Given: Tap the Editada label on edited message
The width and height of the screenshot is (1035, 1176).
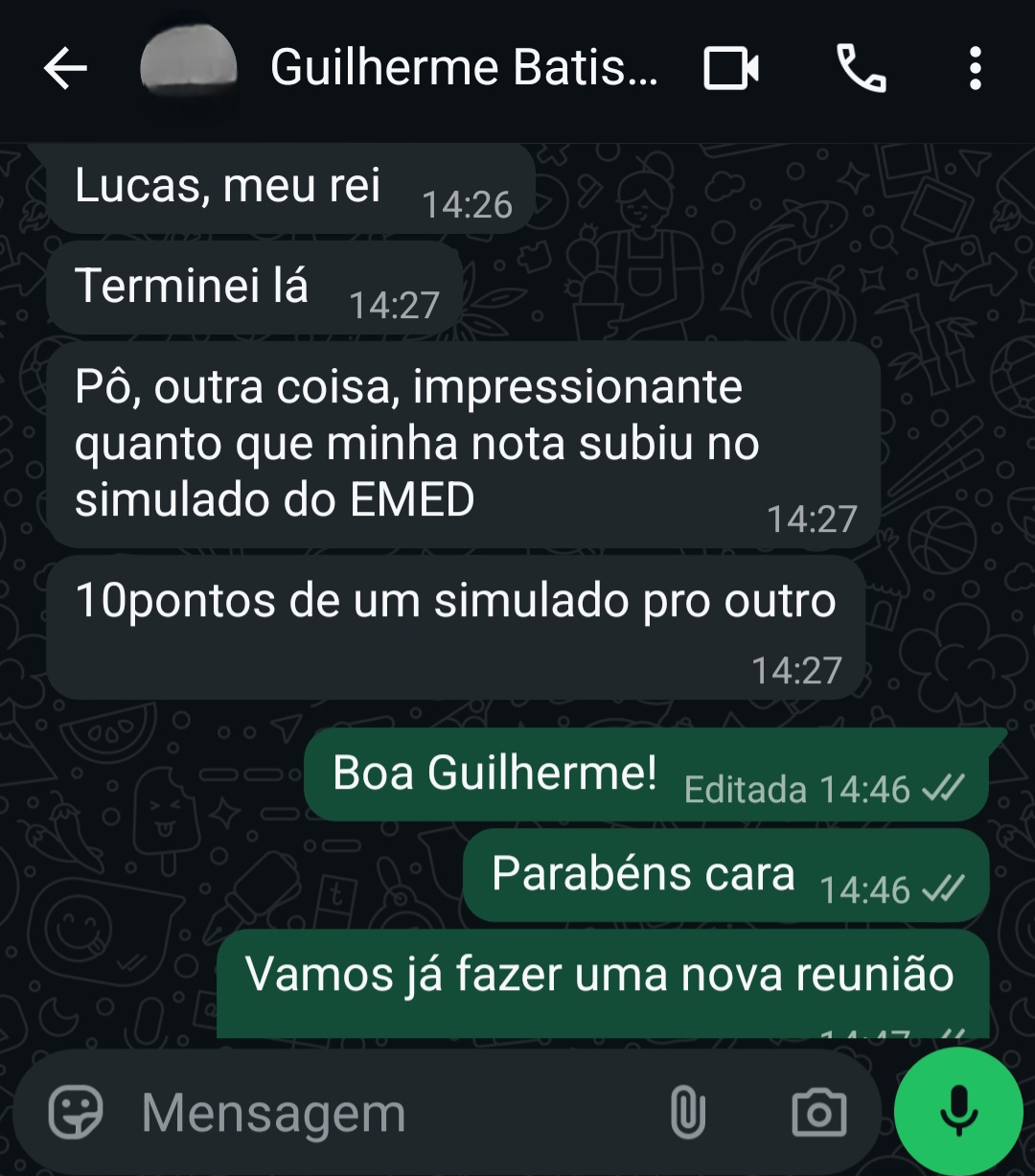Looking at the screenshot, I should (x=744, y=790).
